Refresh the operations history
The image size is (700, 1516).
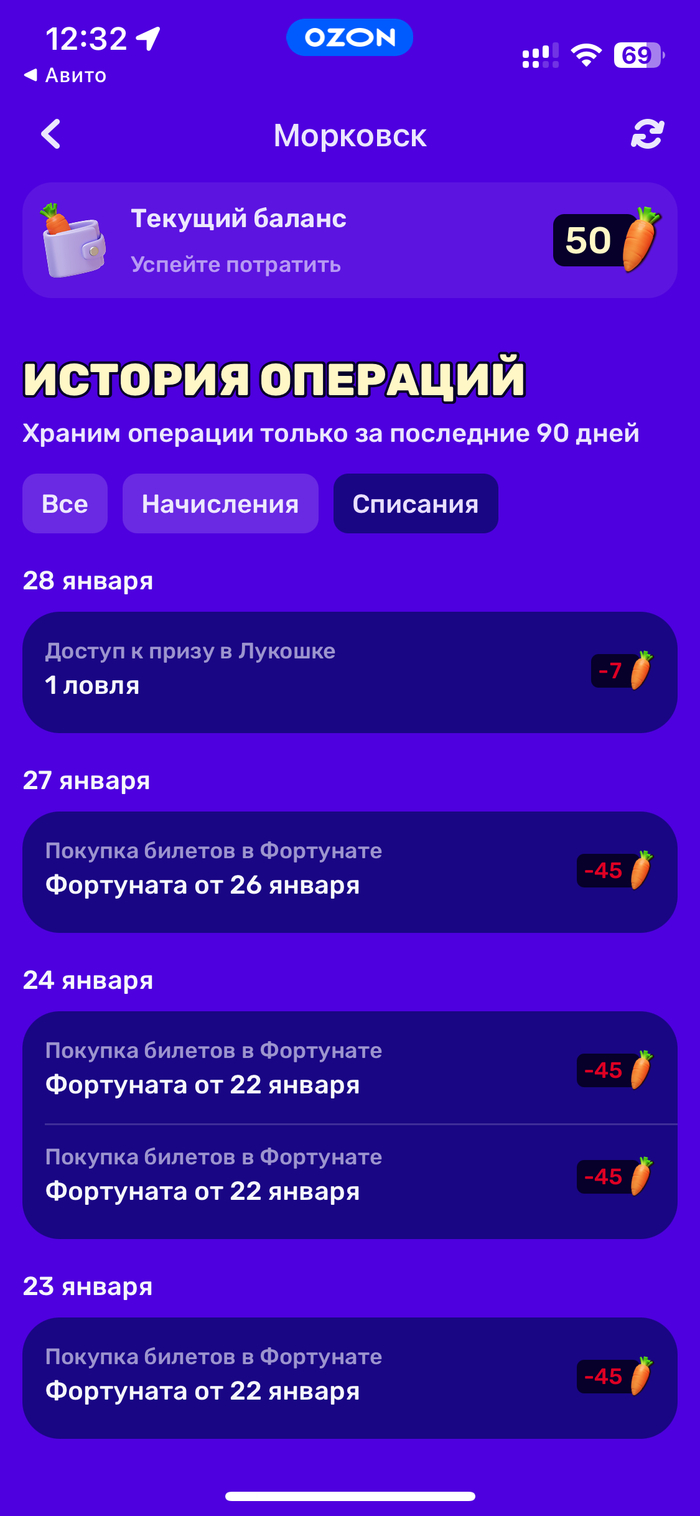click(x=647, y=135)
